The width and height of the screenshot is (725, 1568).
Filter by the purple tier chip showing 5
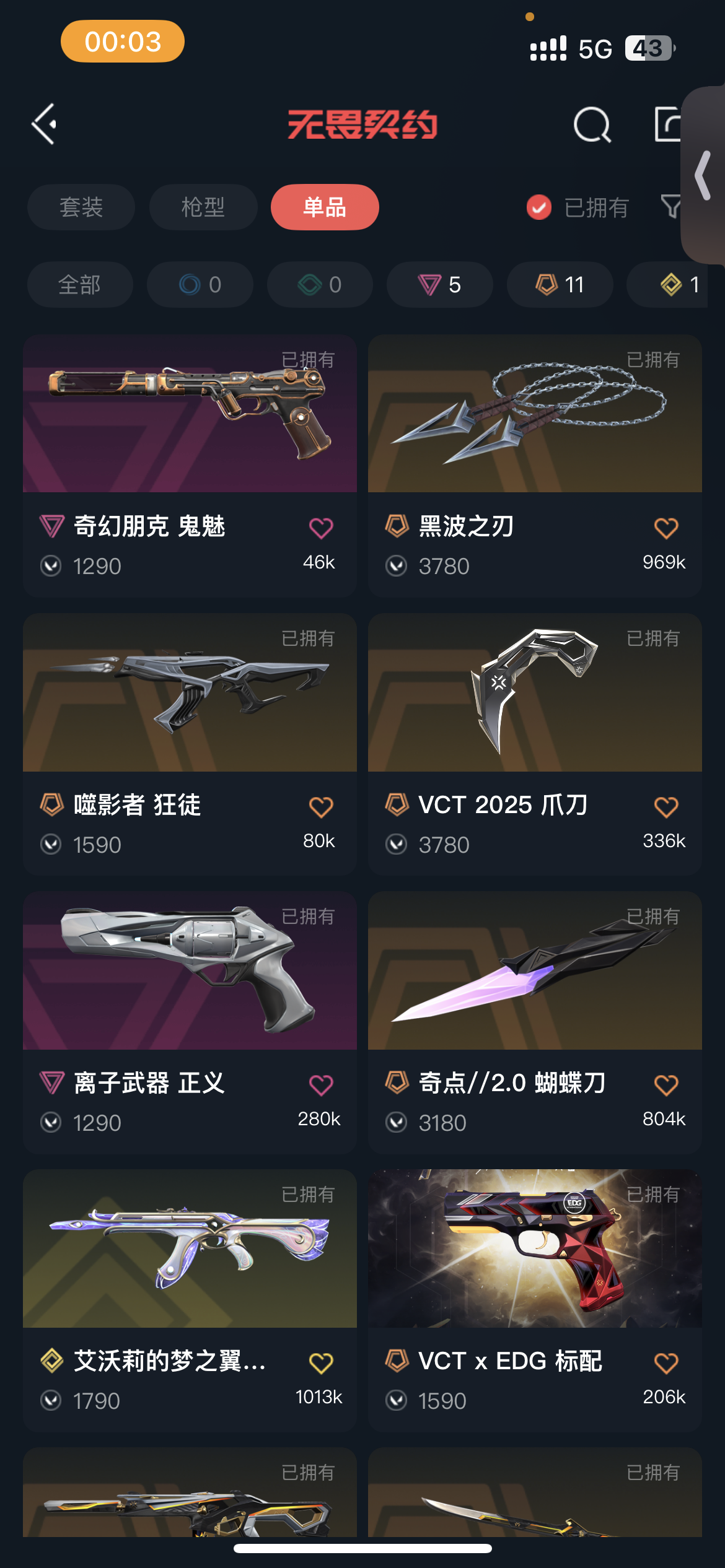[x=440, y=285]
